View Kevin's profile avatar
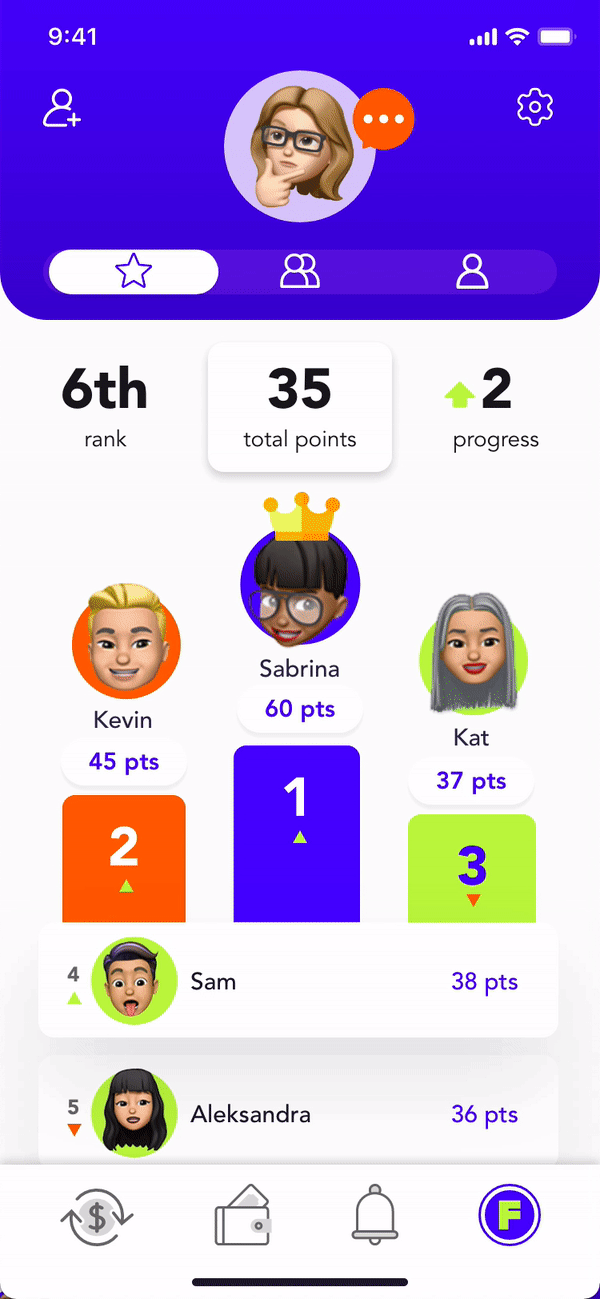Screen dimensions: 600x1299 pos(127,645)
